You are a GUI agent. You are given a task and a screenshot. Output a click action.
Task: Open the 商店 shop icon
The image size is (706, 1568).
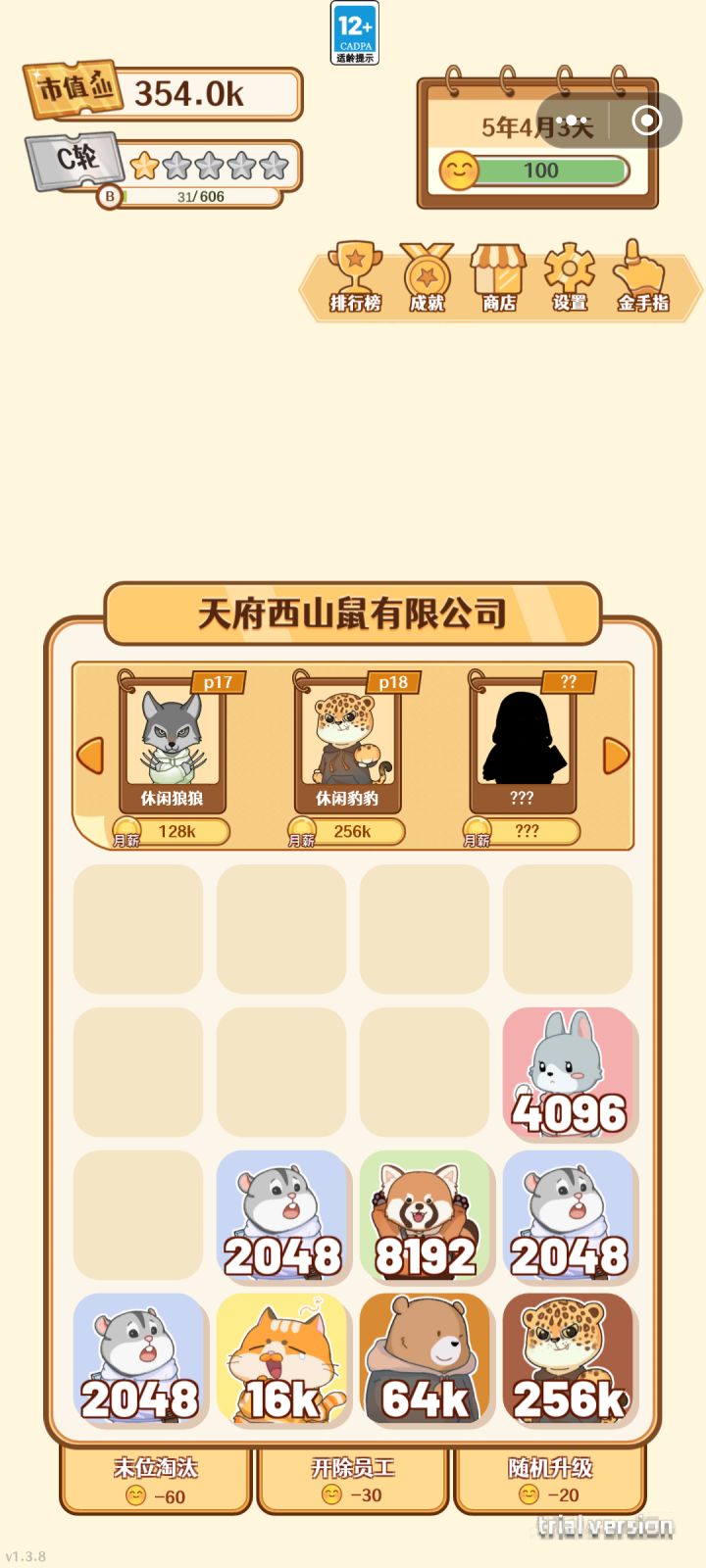pyautogui.click(x=497, y=274)
